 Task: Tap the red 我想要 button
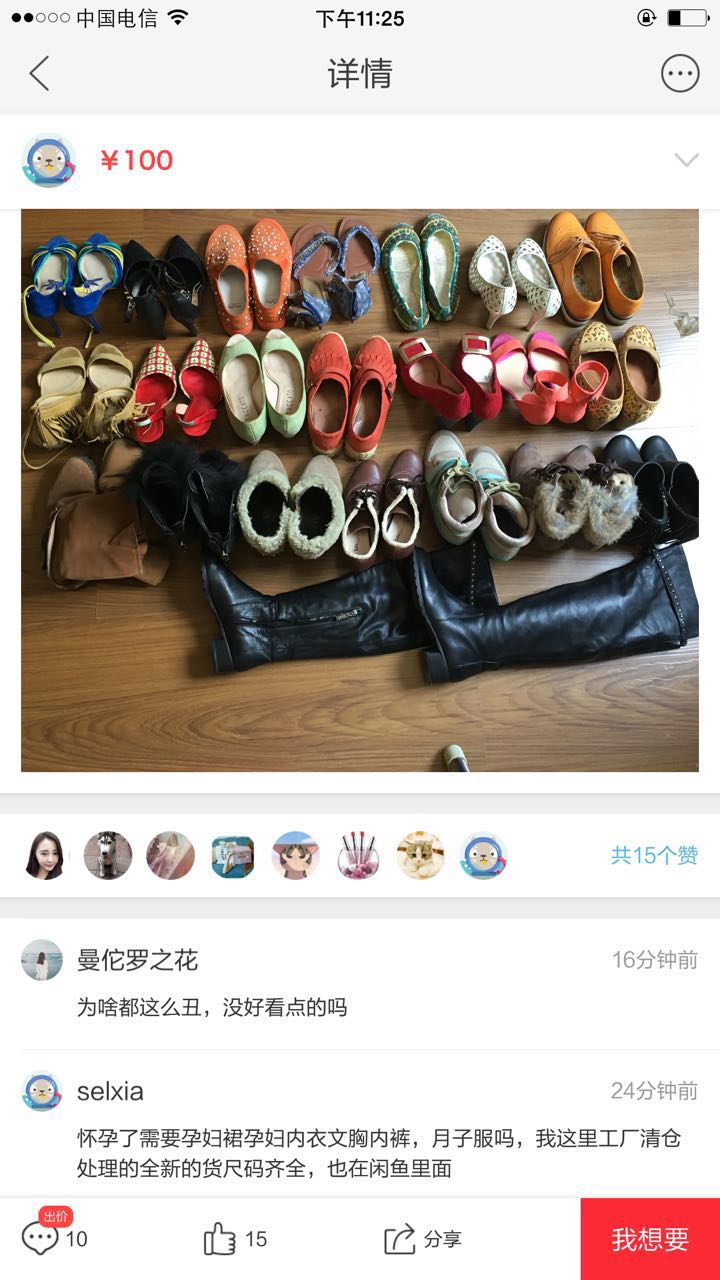(650, 1239)
